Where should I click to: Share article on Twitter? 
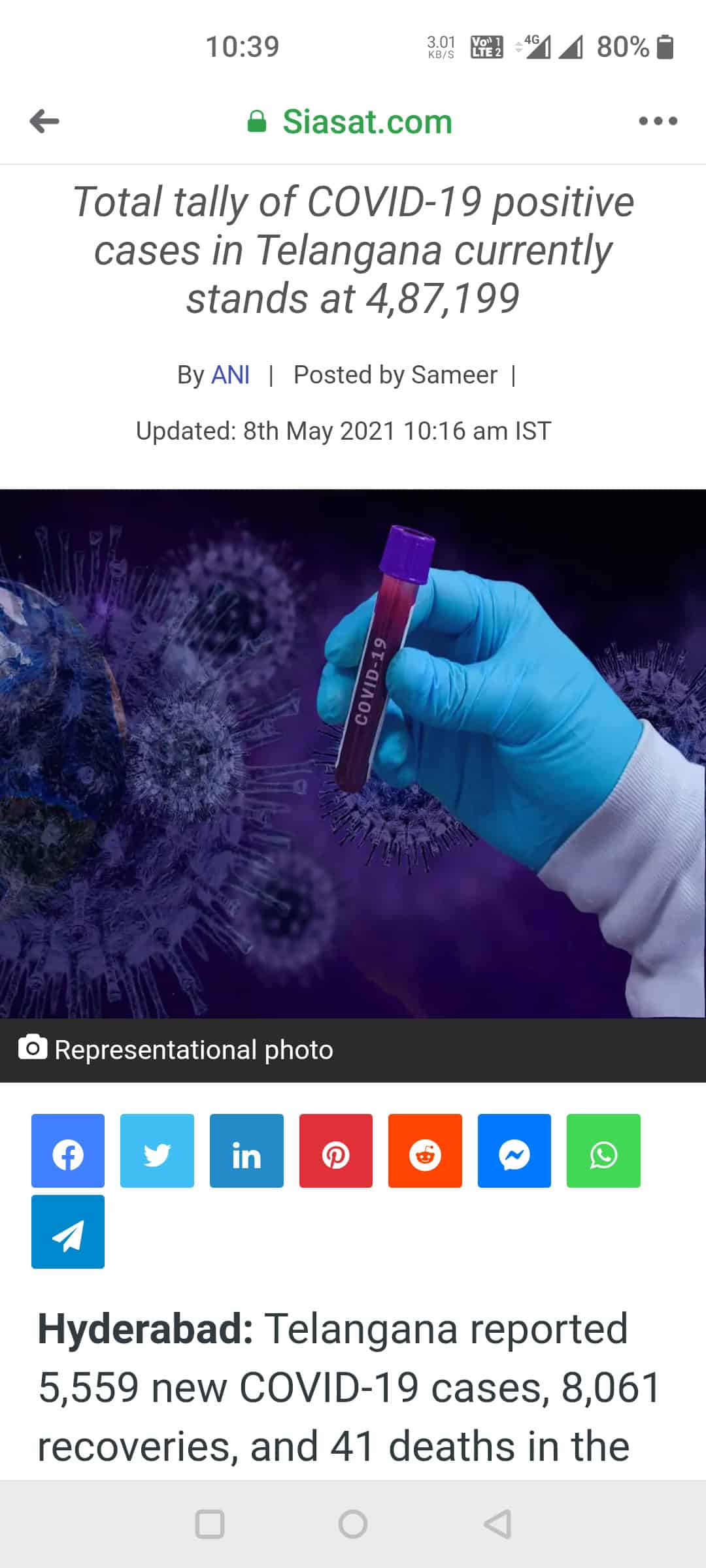[x=157, y=1151]
